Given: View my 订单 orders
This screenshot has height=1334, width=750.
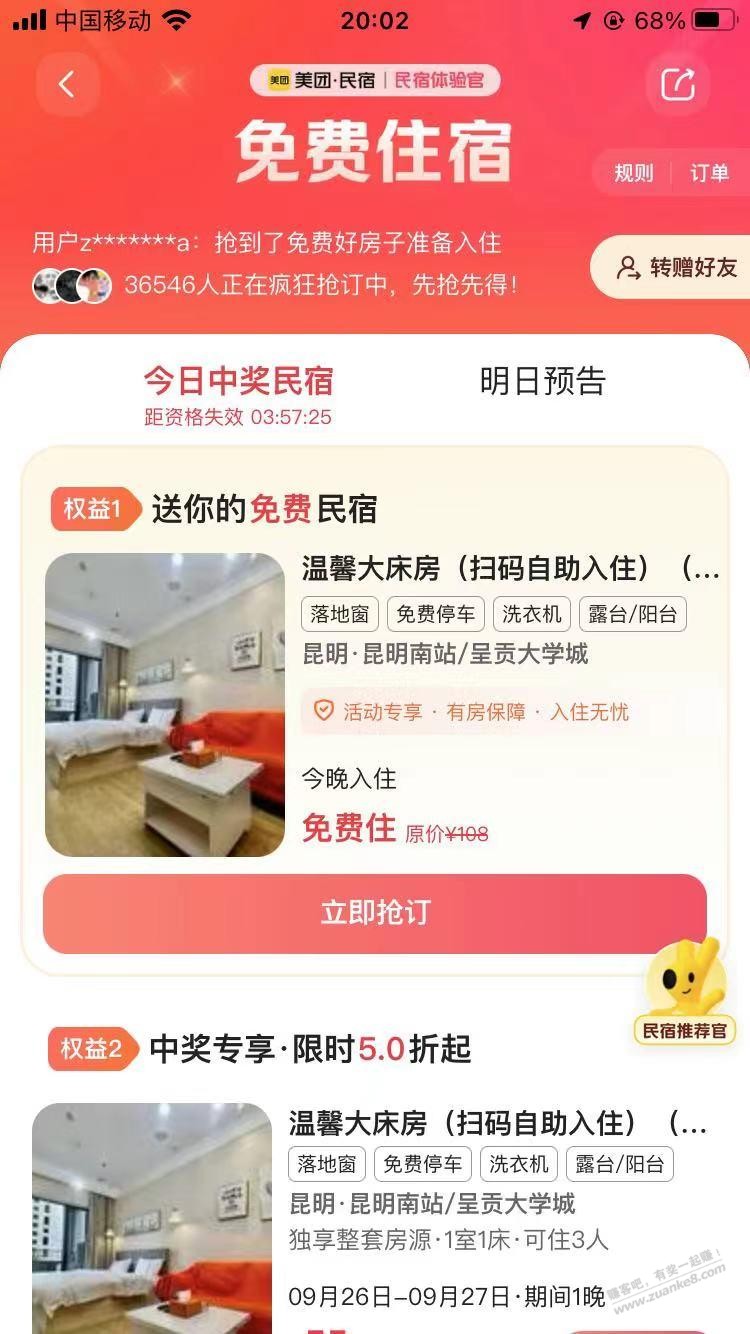Looking at the screenshot, I should 709,173.
